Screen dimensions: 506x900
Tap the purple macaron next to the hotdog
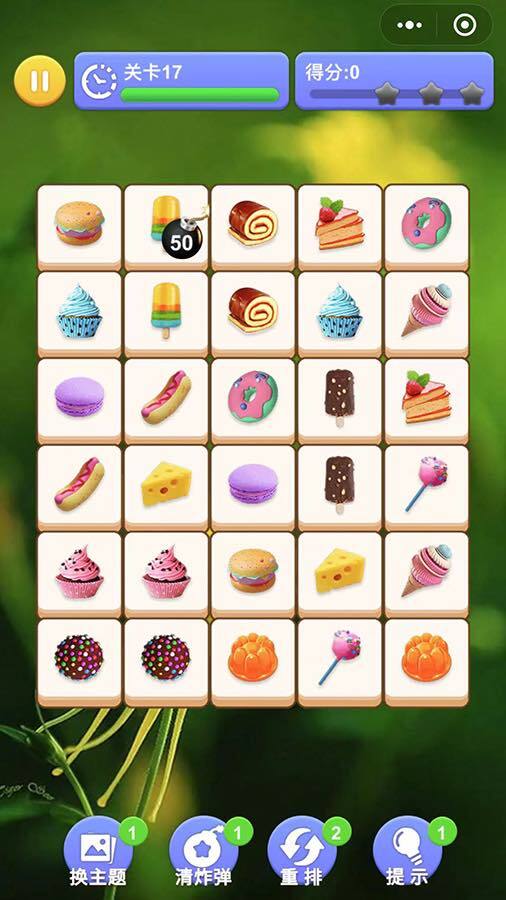(79, 401)
